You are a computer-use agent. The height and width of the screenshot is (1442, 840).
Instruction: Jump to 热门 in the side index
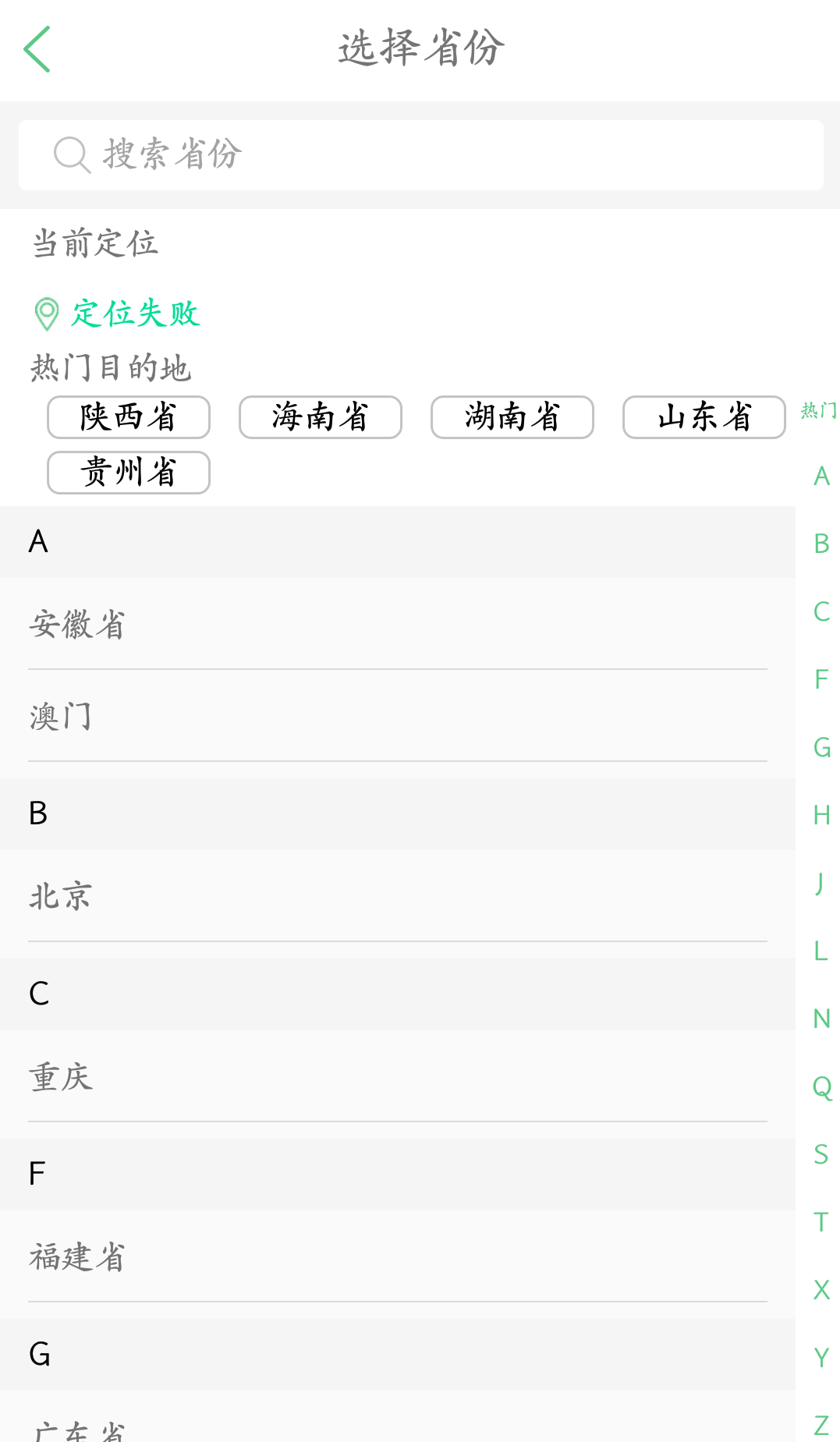819,410
